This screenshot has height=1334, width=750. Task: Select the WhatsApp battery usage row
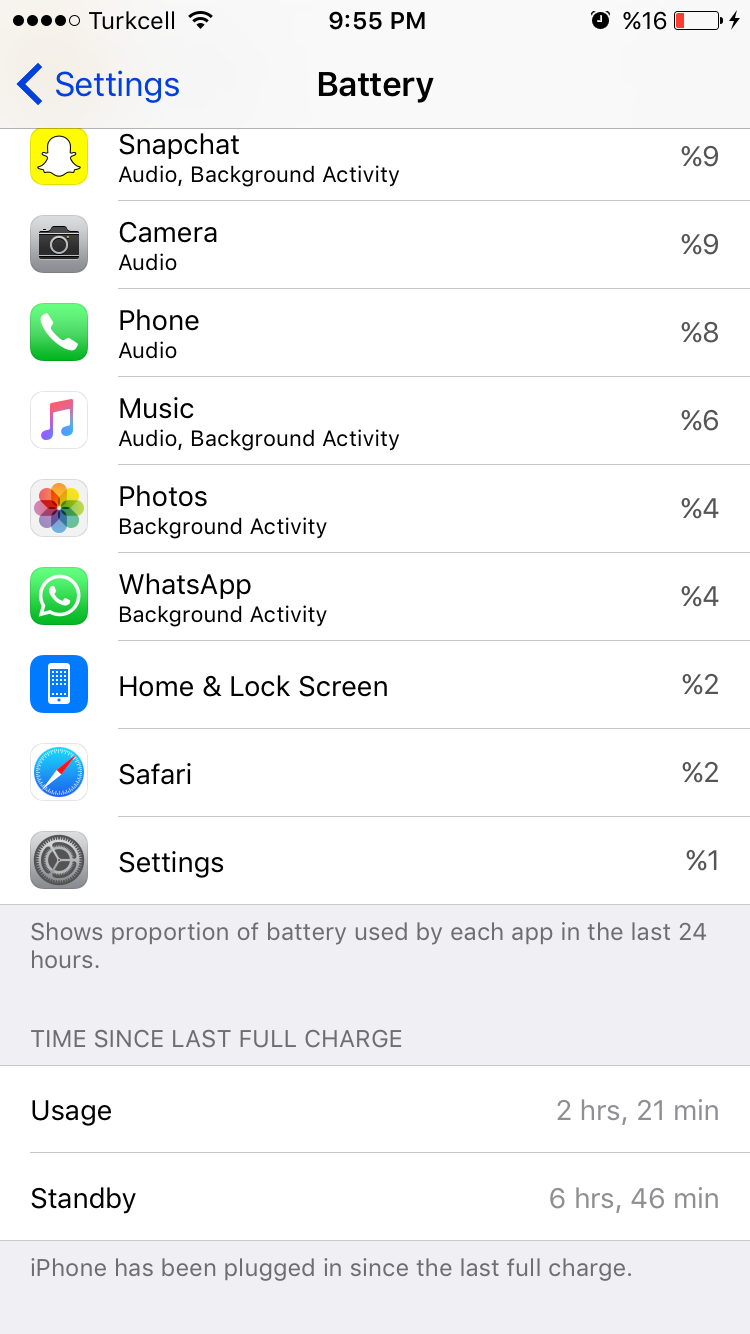pyautogui.click(x=375, y=597)
